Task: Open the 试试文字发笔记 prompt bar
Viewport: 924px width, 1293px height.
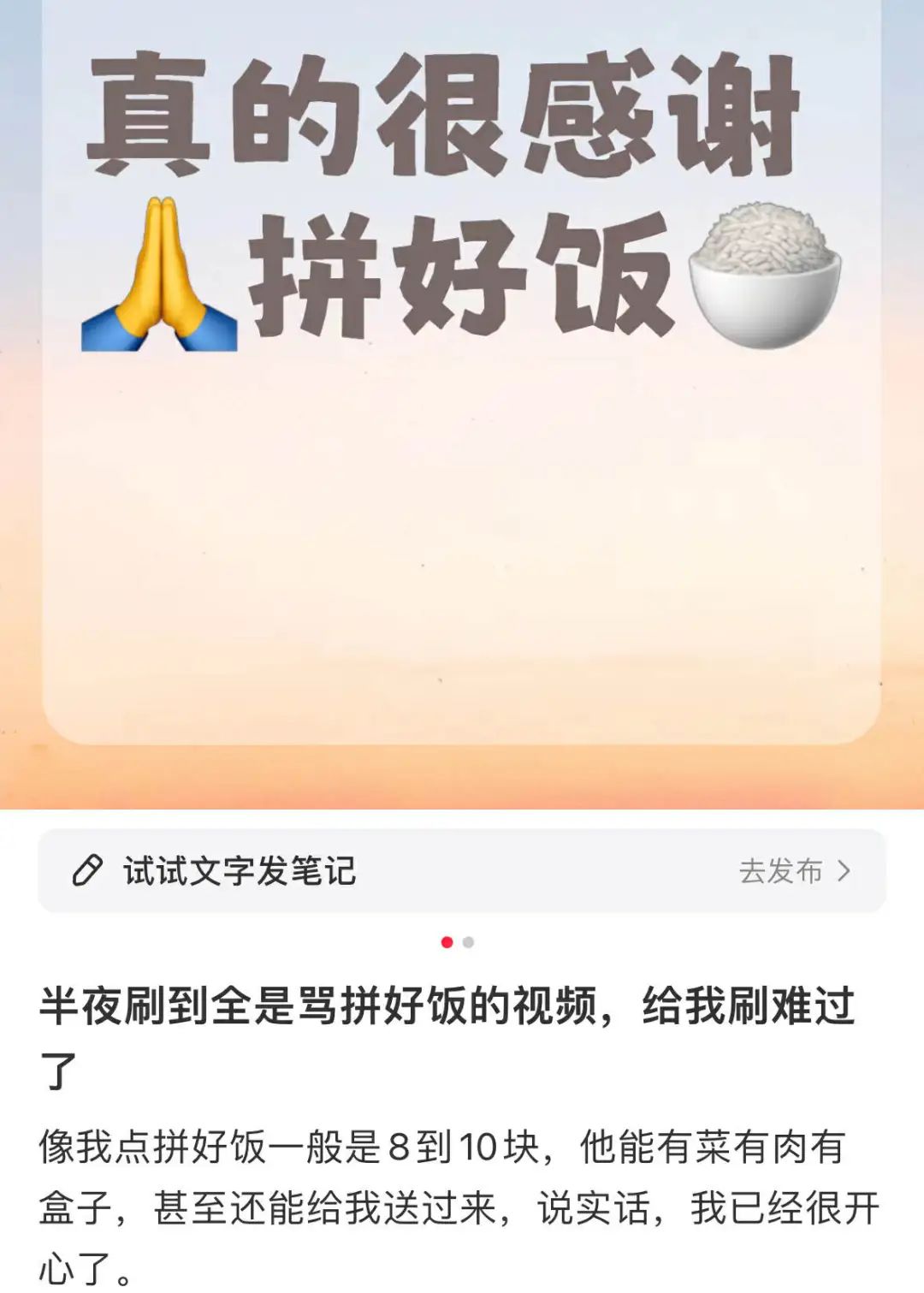Action: (x=240, y=871)
